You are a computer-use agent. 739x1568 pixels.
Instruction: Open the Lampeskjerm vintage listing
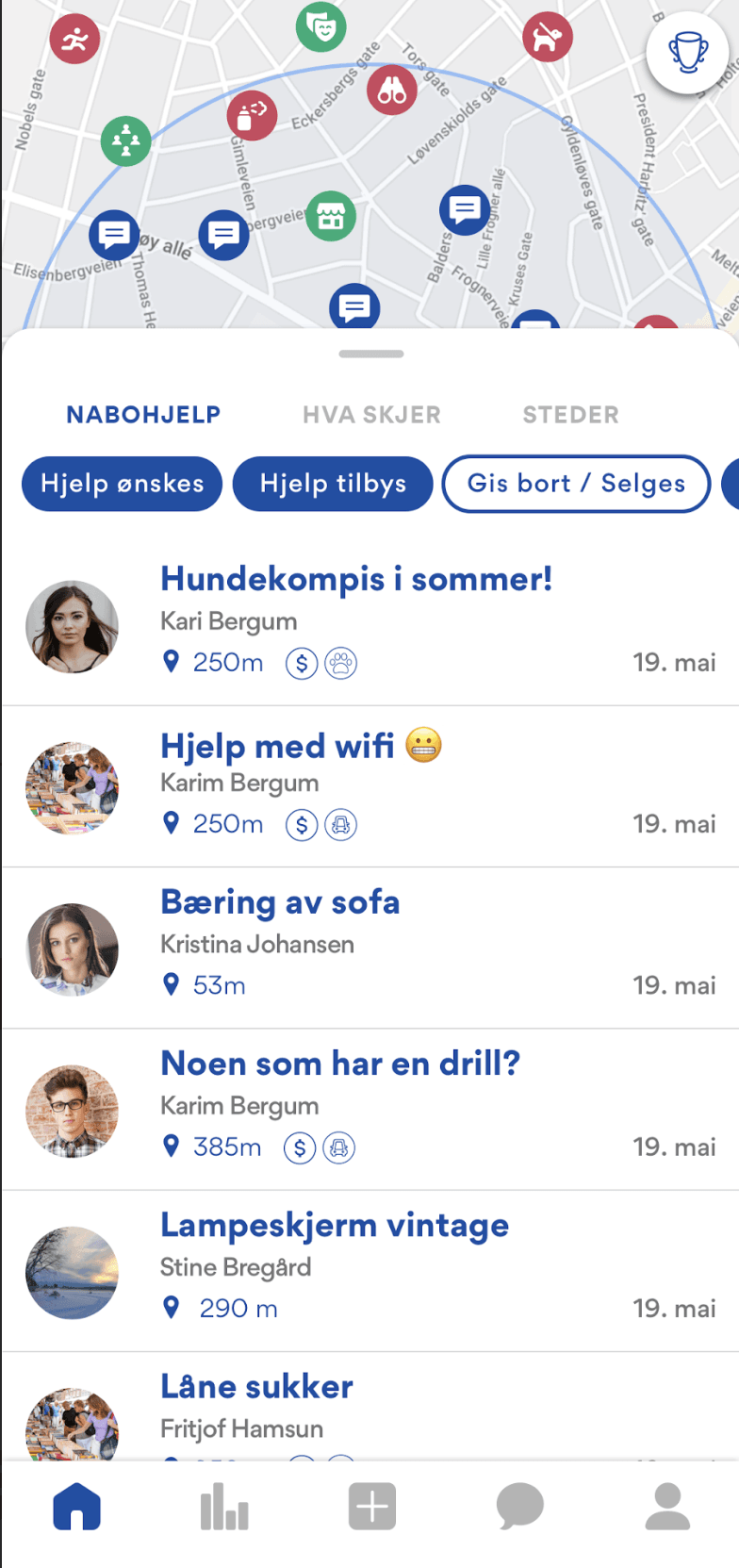(335, 1225)
